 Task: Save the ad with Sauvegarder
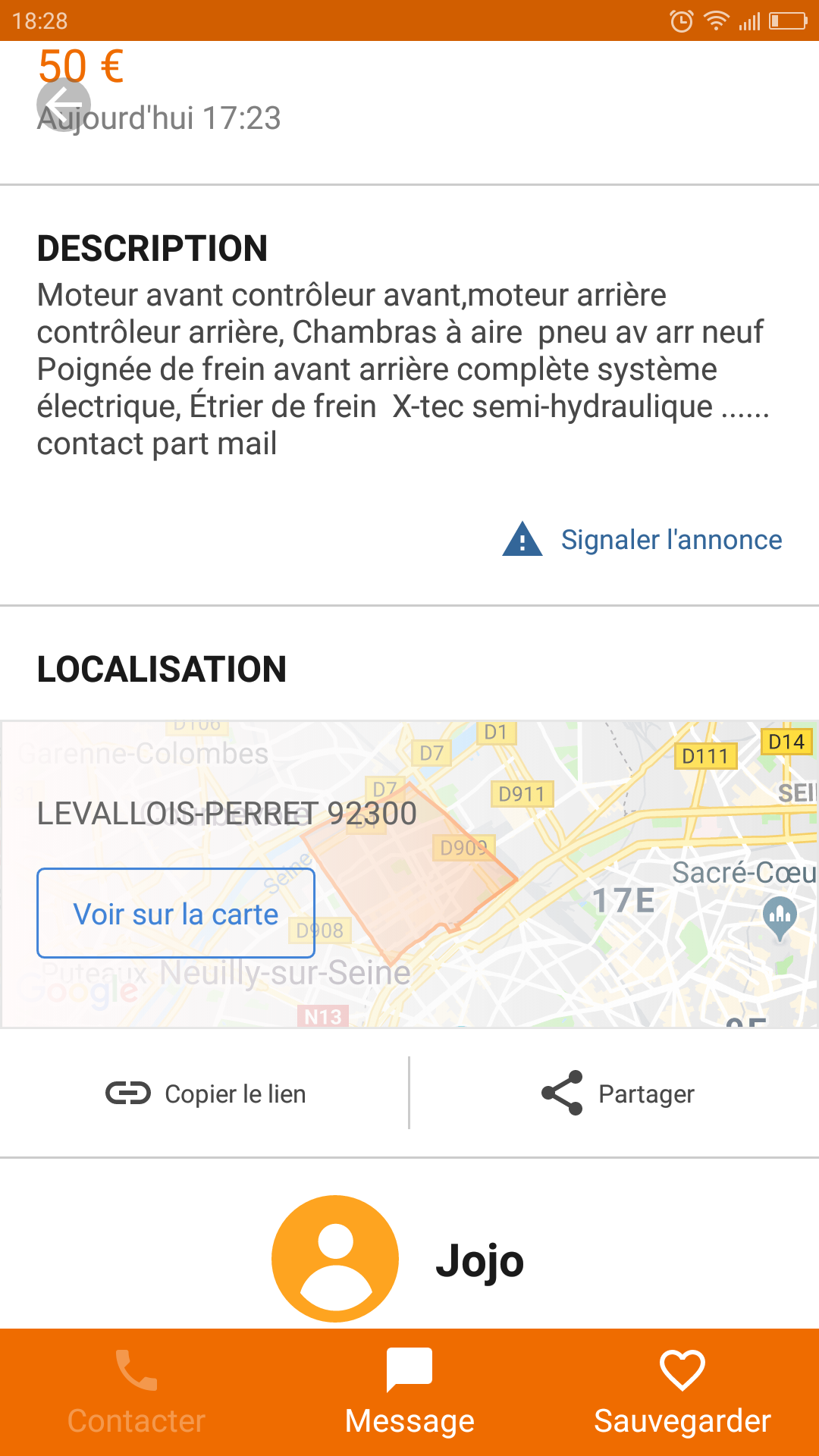click(682, 1392)
